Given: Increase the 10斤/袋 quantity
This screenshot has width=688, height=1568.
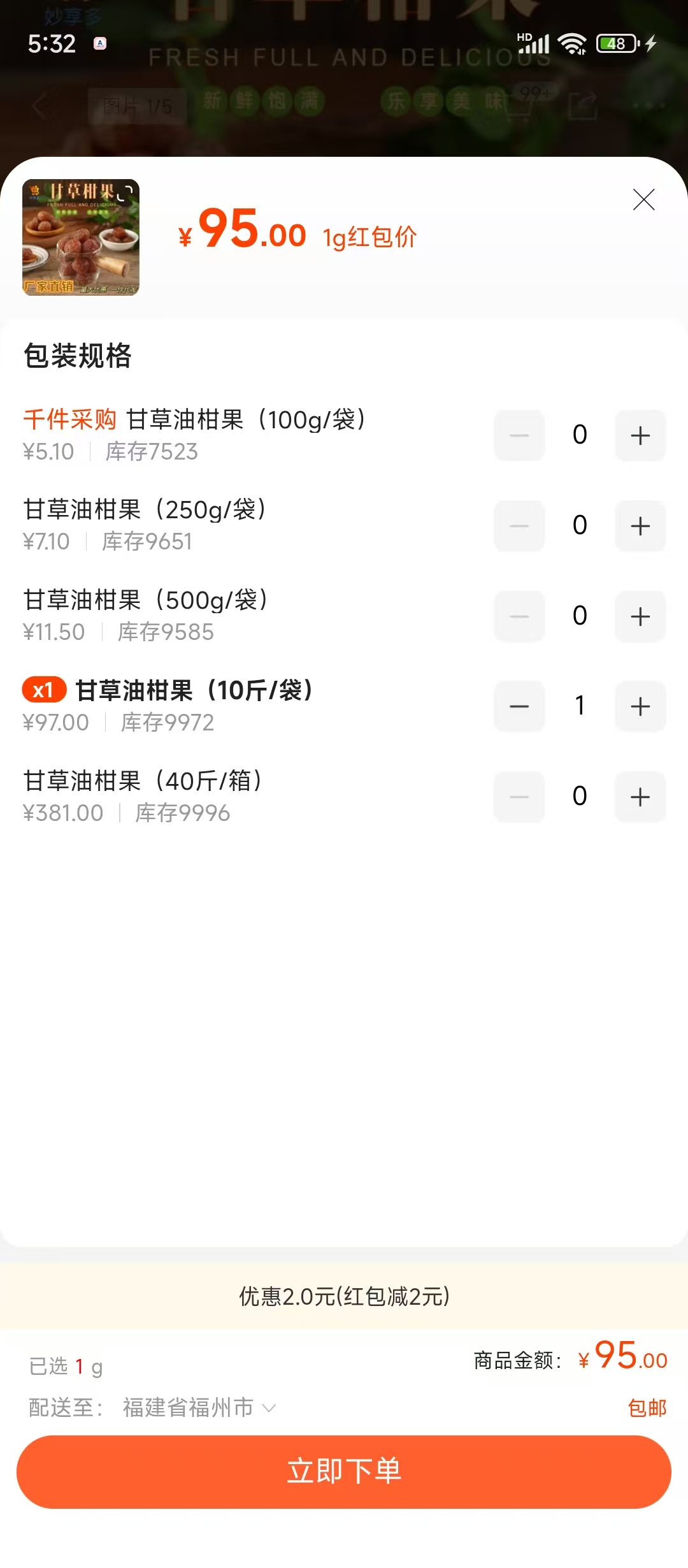Looking at the screenshot, I should (x=640, y=706).
